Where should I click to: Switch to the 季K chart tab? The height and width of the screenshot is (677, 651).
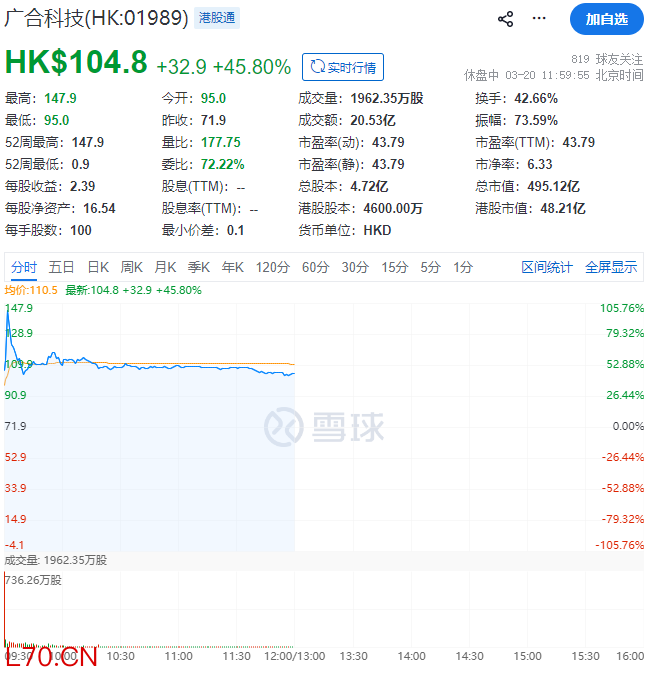point(199,267)
